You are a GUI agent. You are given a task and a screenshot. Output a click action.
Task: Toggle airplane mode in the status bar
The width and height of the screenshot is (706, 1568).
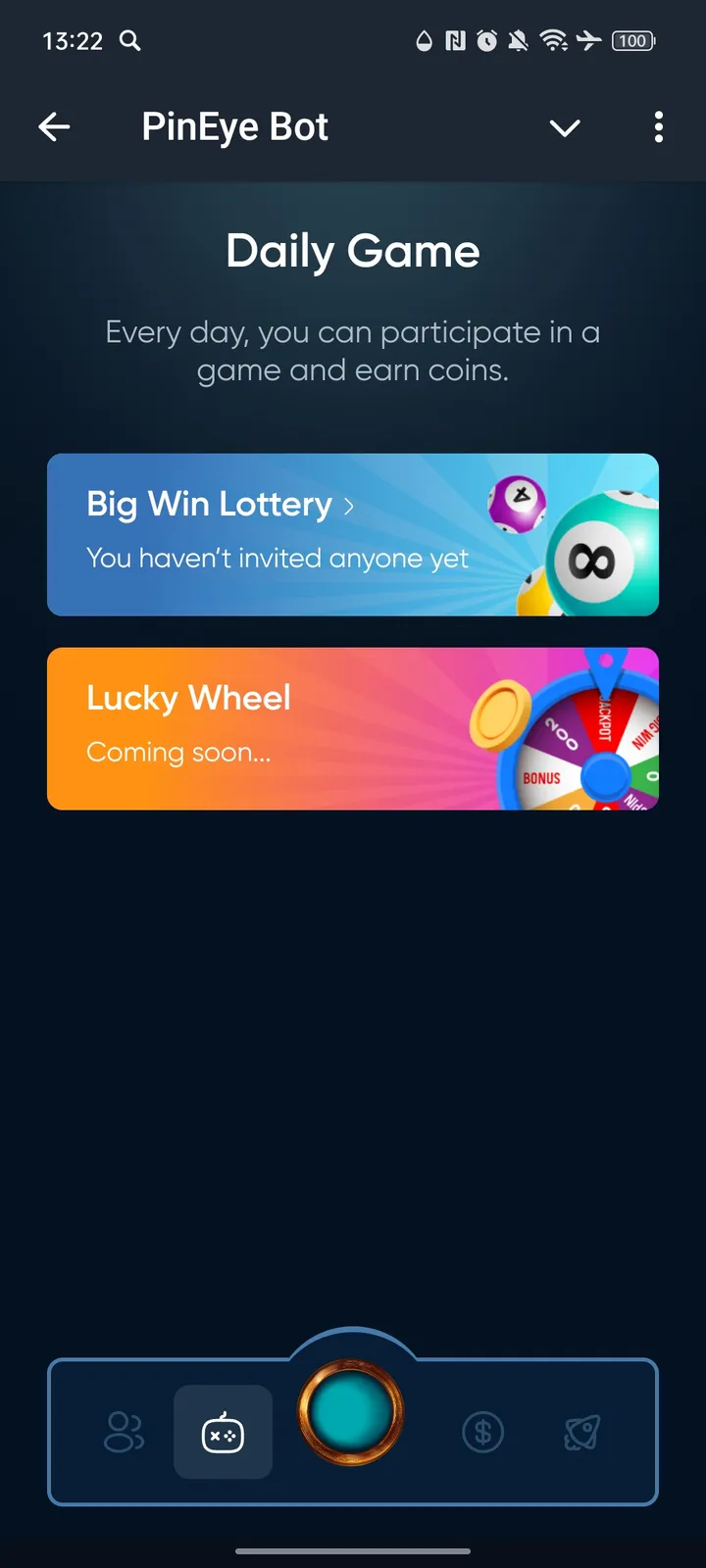(589, 41)
